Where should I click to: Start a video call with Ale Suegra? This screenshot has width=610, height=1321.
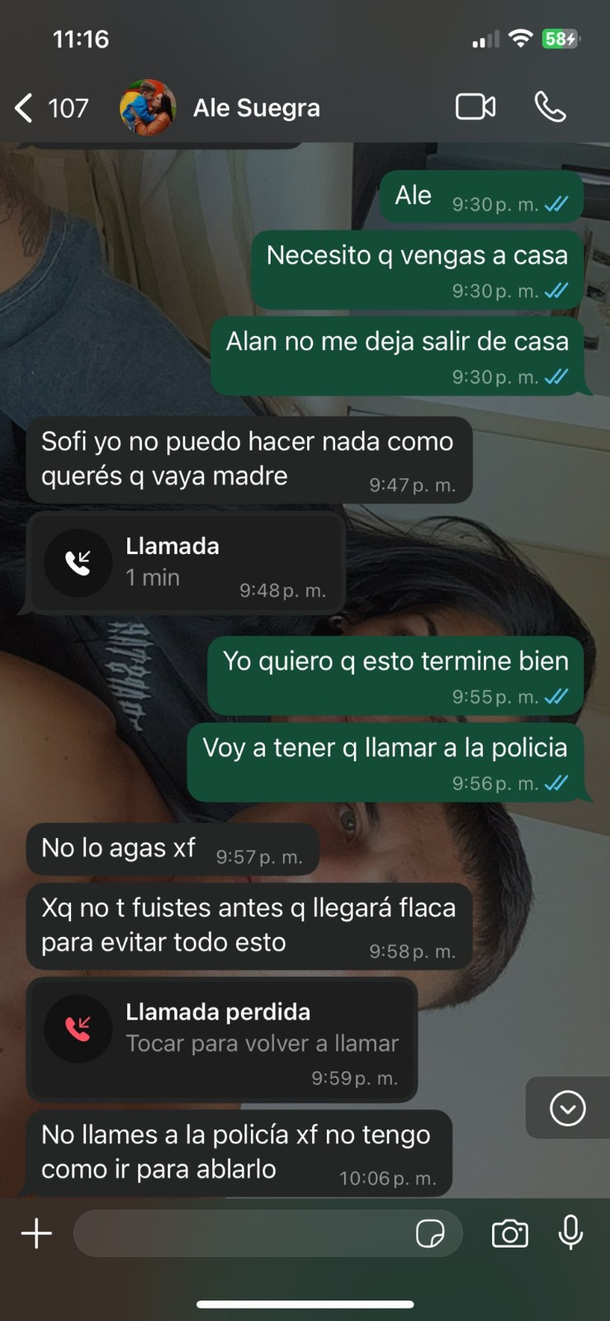[x=475, y=107]
